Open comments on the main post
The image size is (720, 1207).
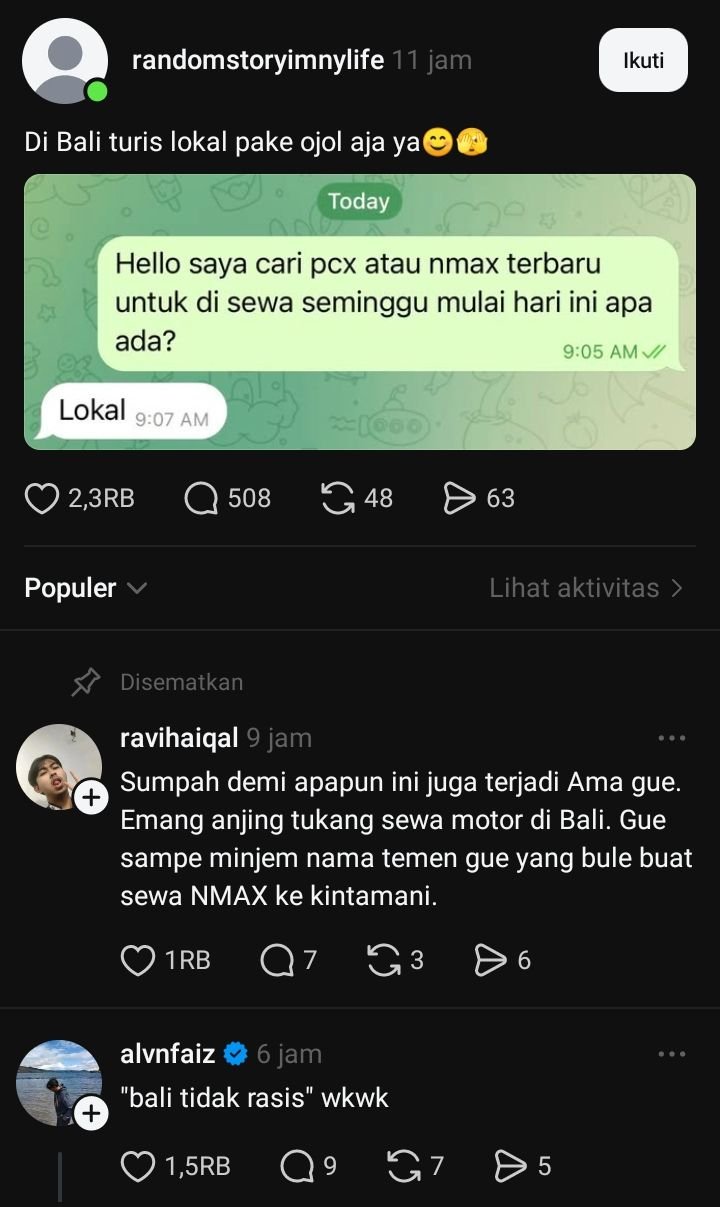coord(202,498)
